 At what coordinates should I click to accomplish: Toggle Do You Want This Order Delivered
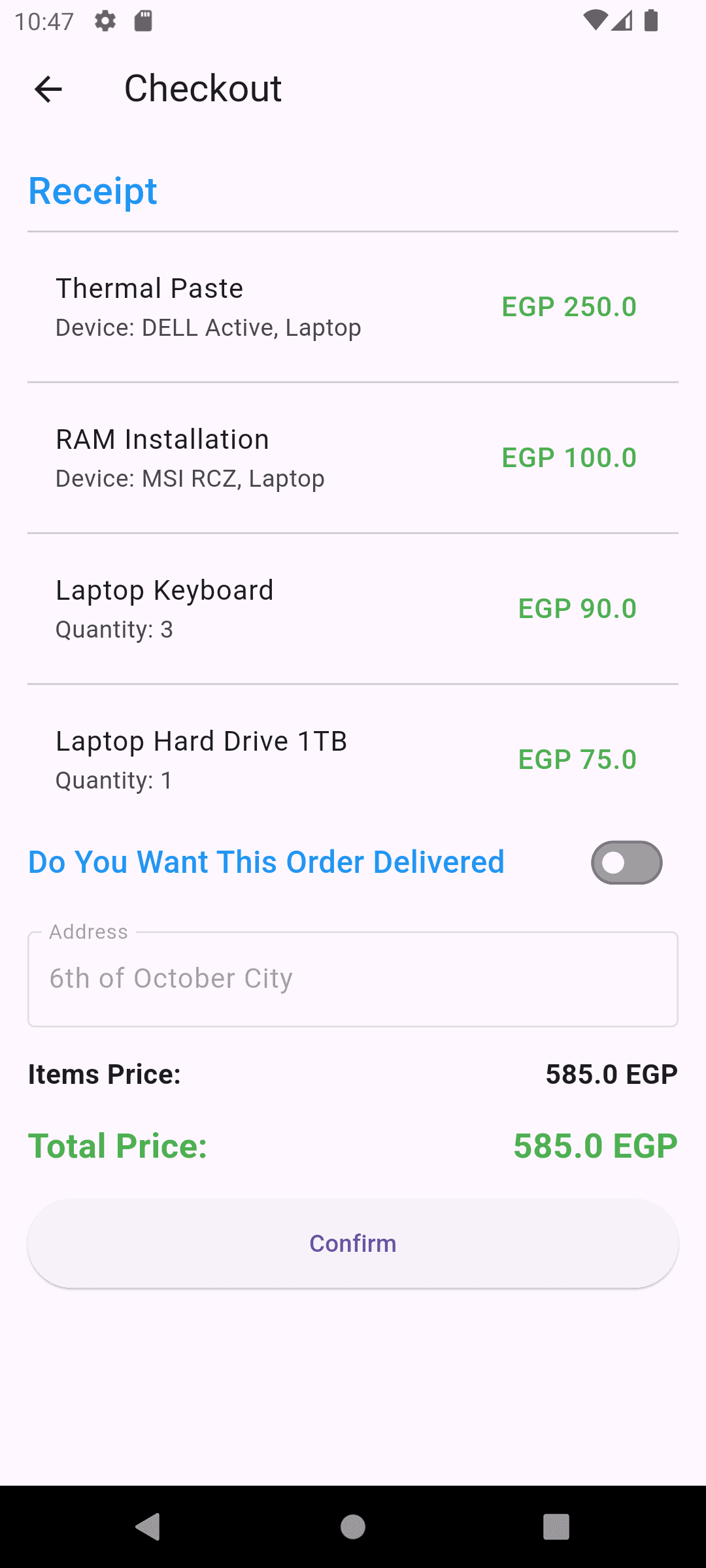click(626, 862)
